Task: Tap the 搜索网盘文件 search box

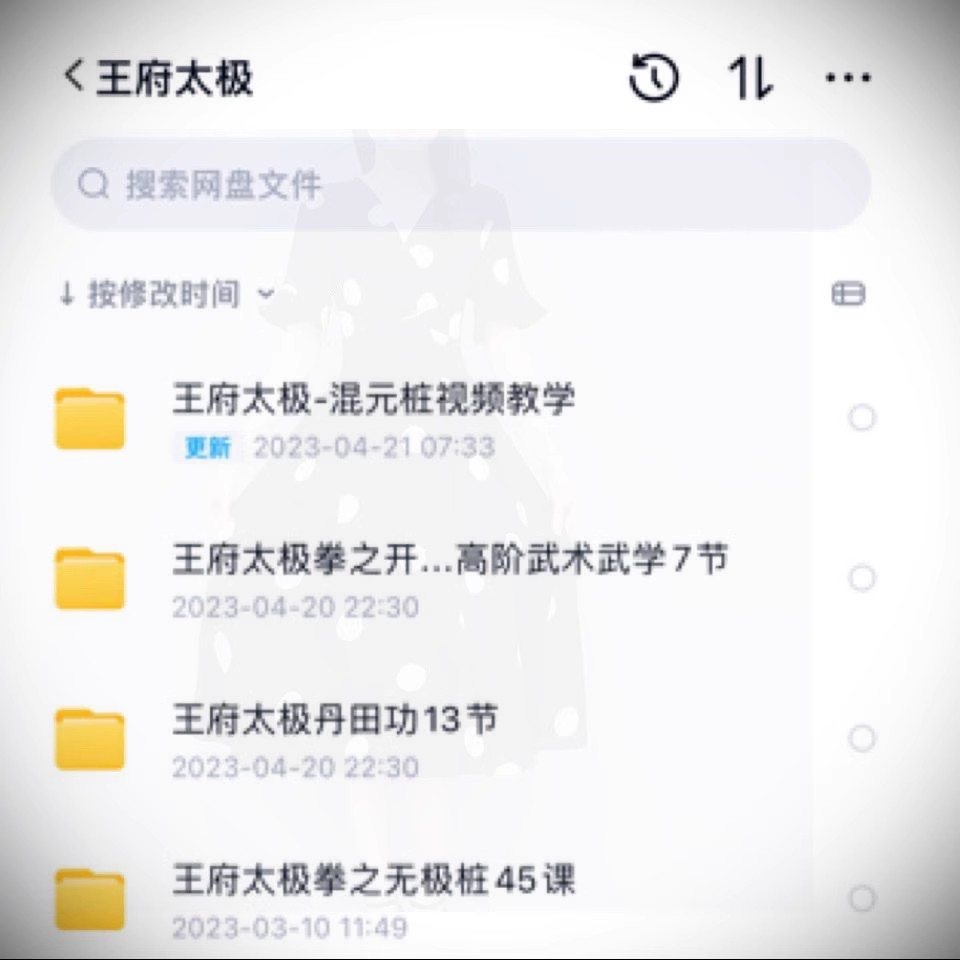Action: click(460, 185)
